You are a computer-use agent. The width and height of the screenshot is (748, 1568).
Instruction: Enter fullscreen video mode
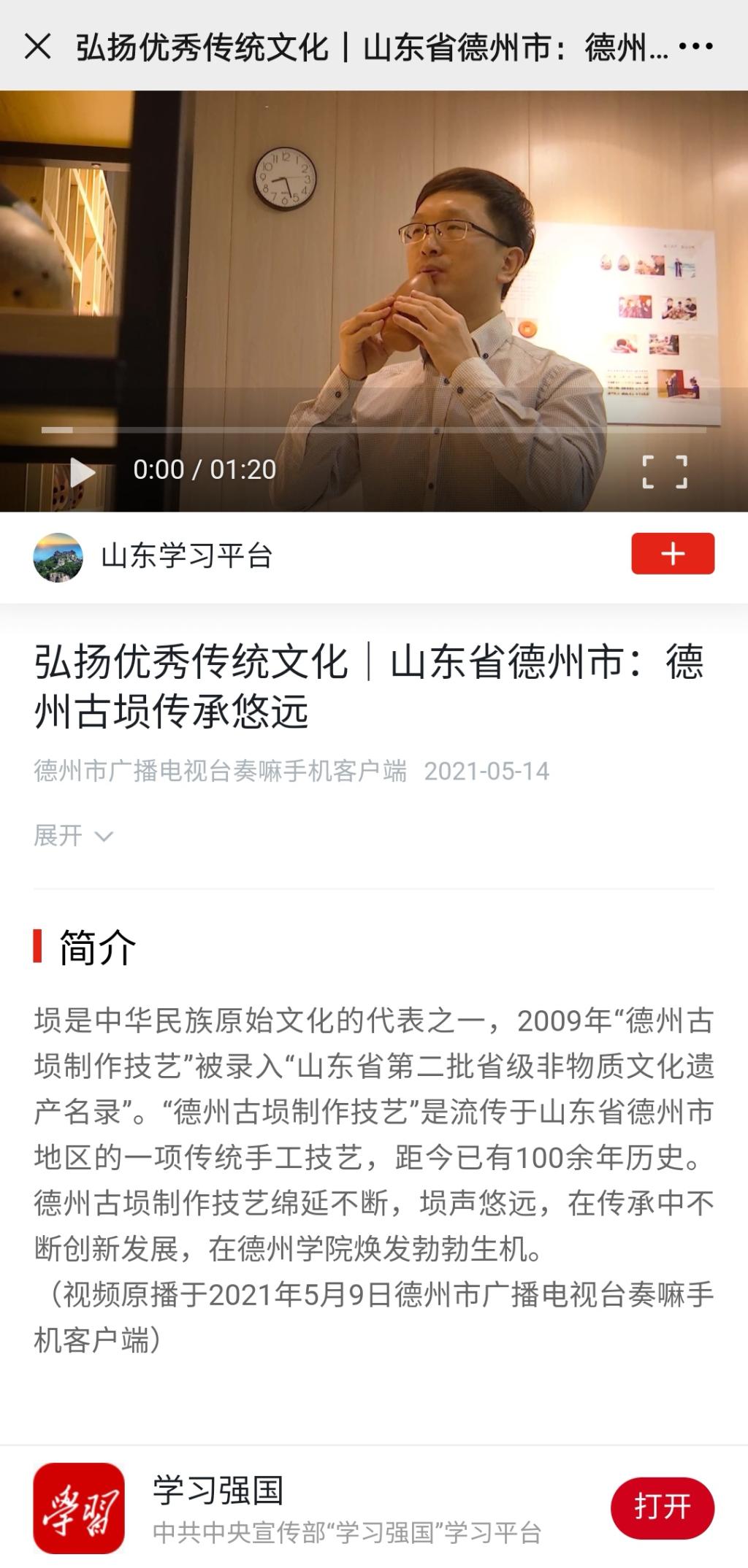(664, 472)
